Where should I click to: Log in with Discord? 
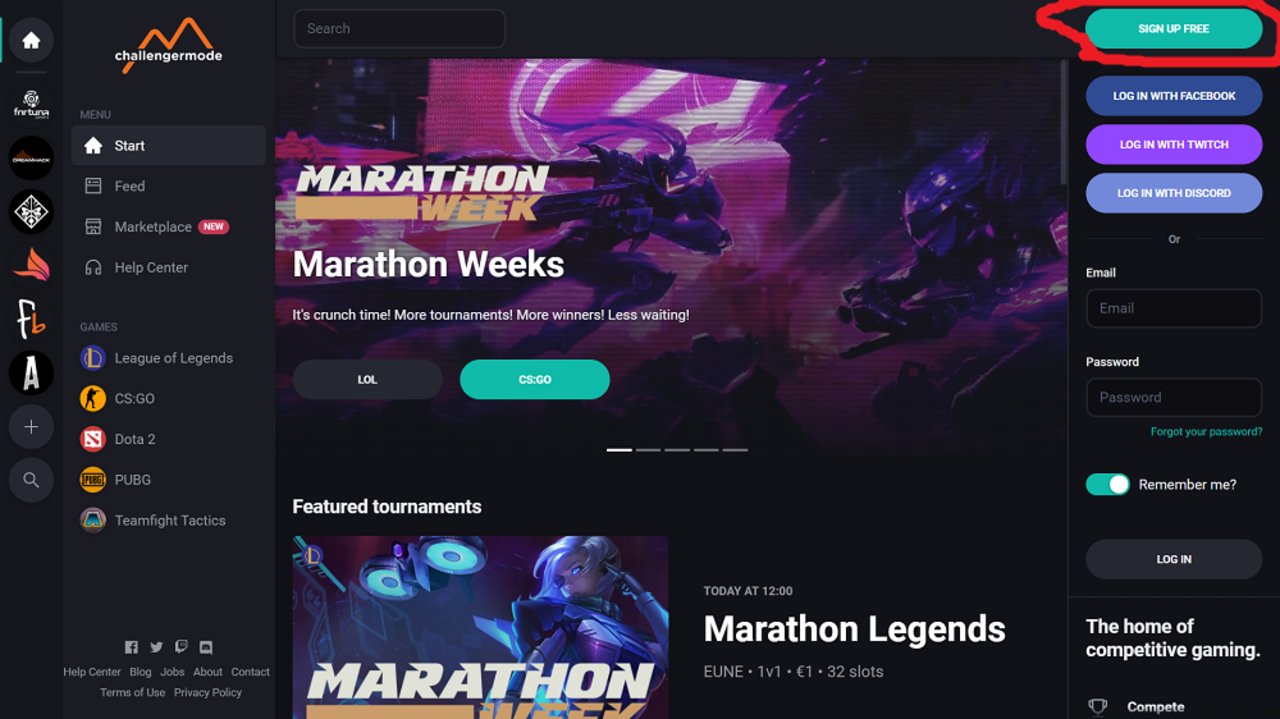(x=1173, y=193)
